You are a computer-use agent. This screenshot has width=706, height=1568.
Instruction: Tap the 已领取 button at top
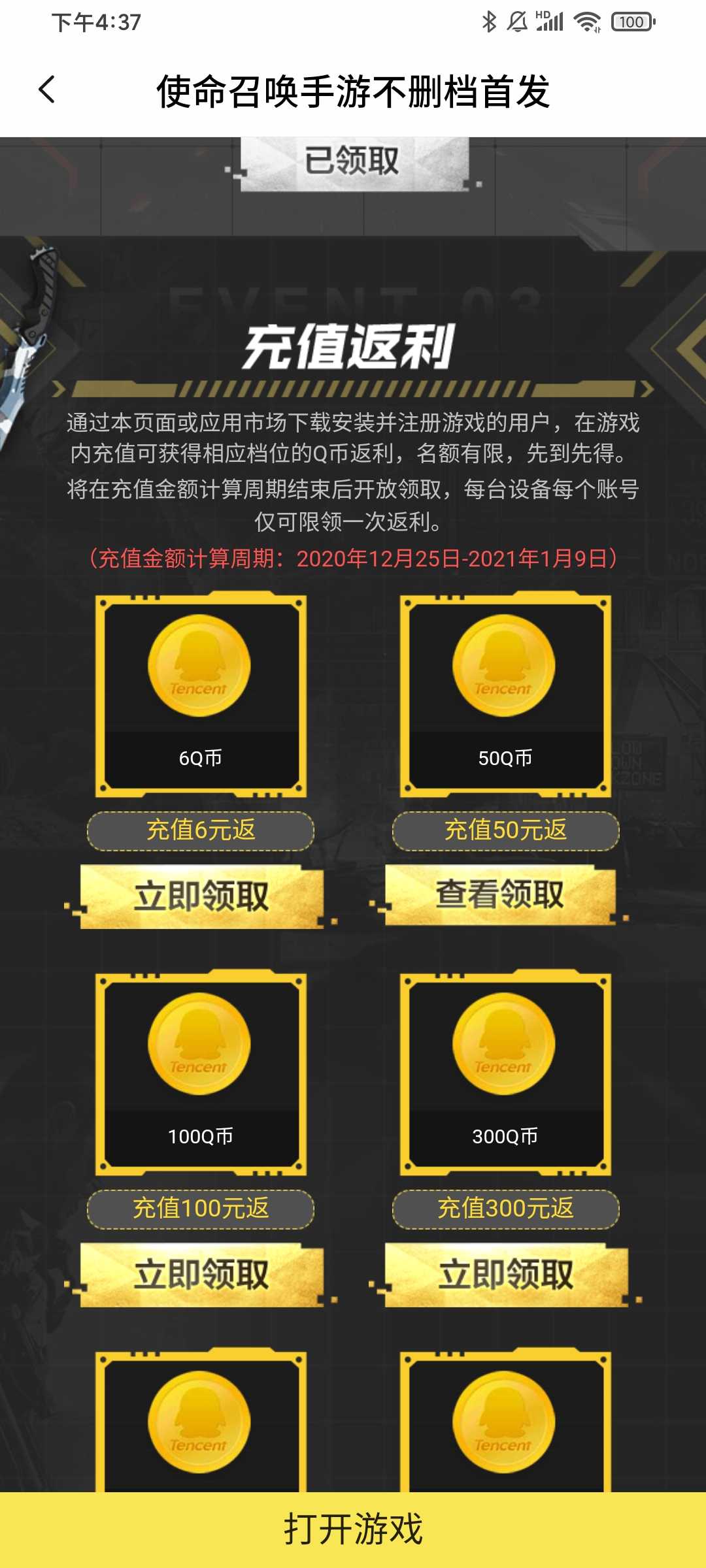[x=354, y=162]
